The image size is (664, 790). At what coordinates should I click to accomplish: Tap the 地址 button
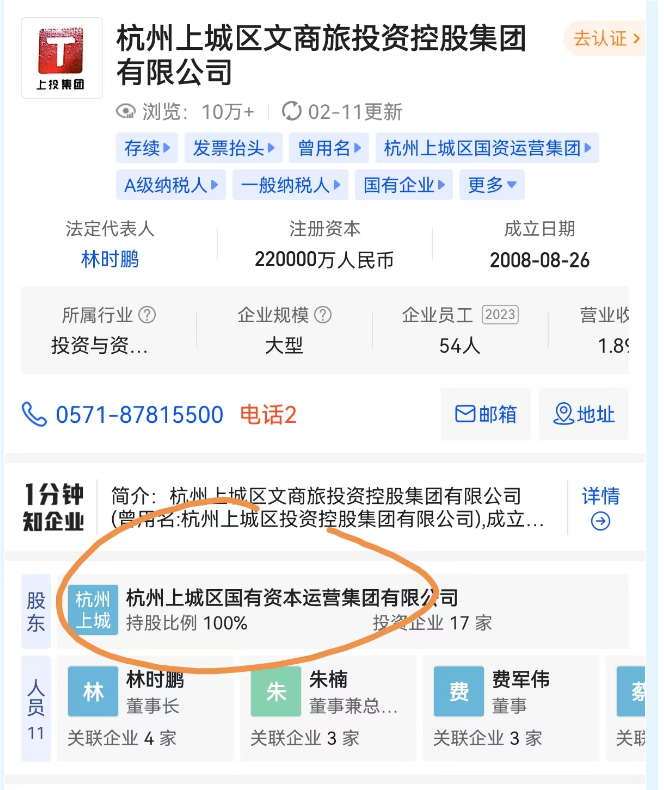pyautogui.click(x=584, y=414)
